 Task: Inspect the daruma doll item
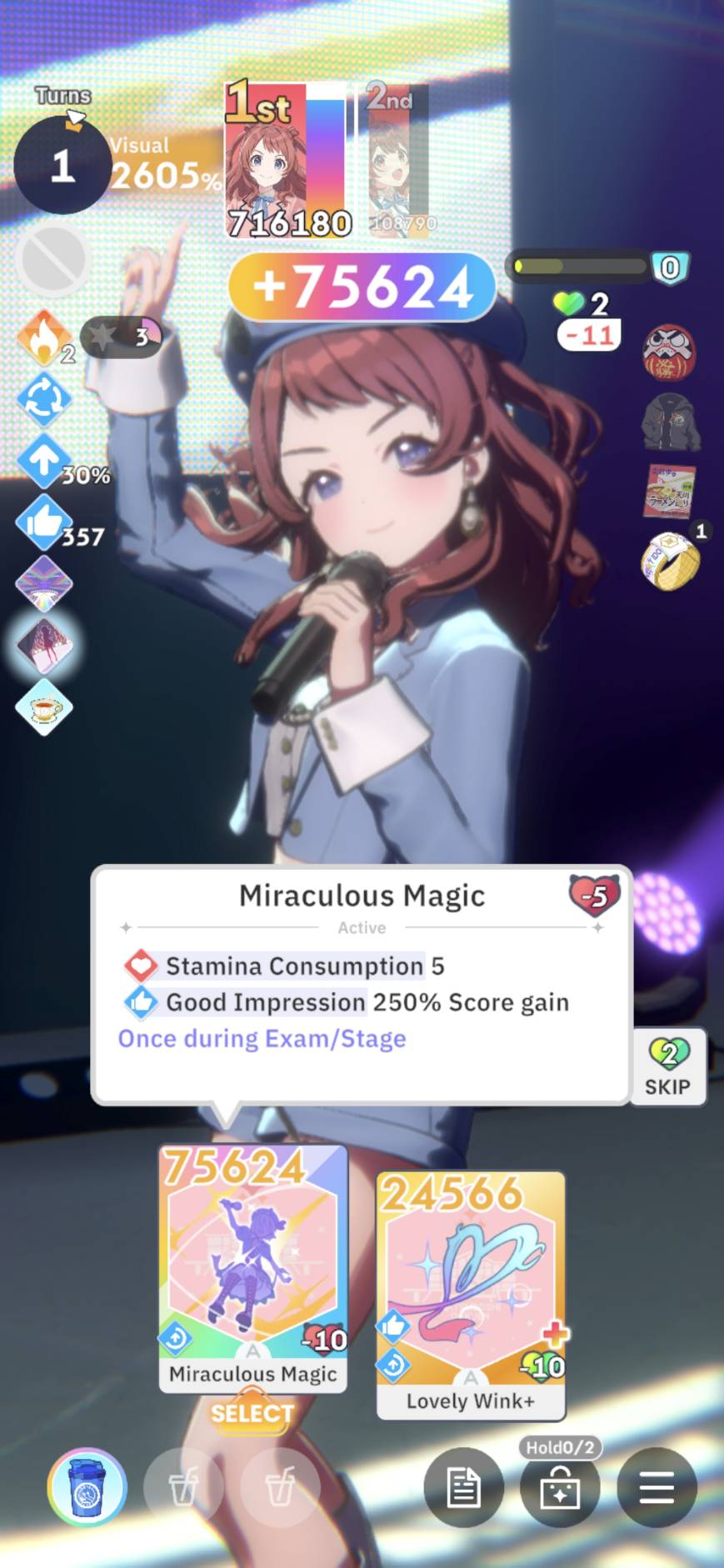668,352
